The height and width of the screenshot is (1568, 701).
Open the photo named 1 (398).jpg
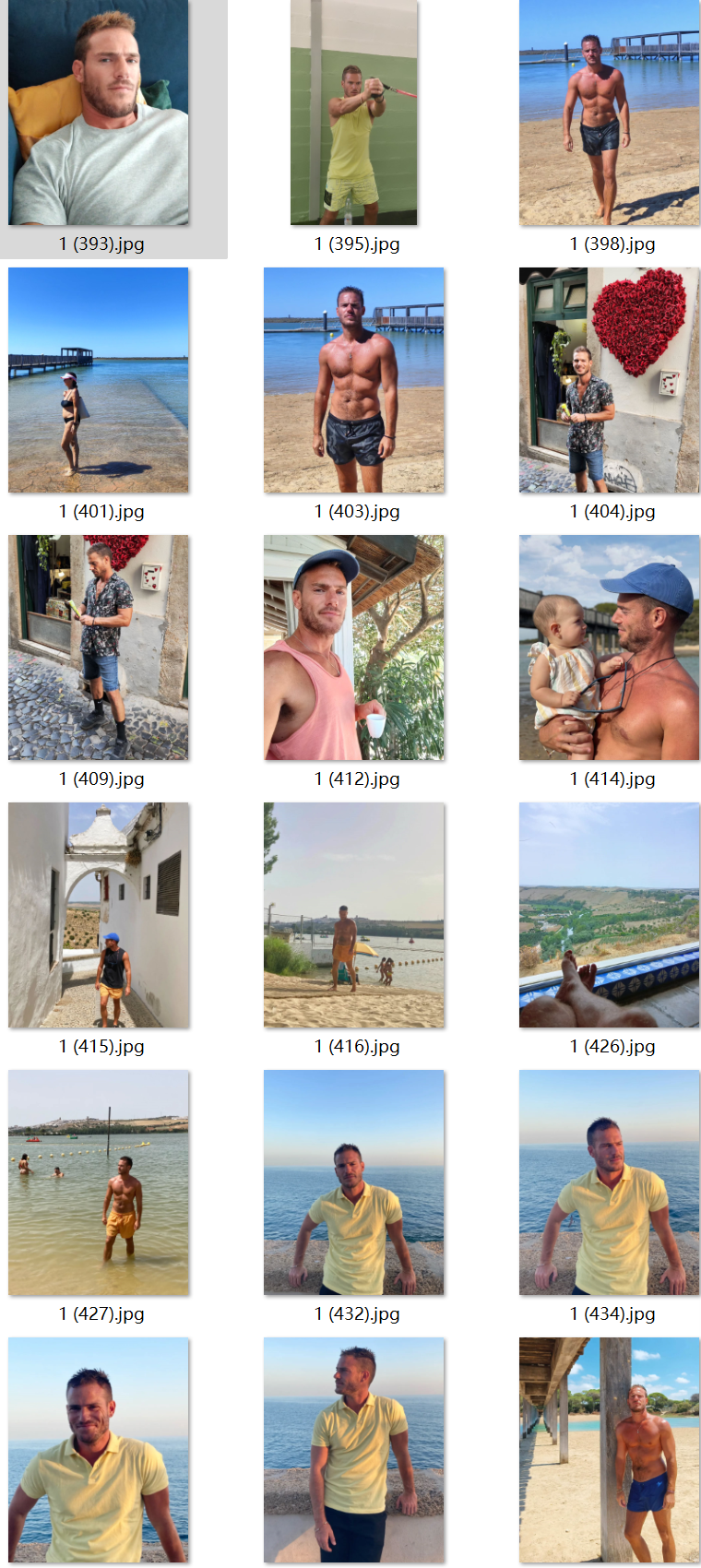pos(609,113)
